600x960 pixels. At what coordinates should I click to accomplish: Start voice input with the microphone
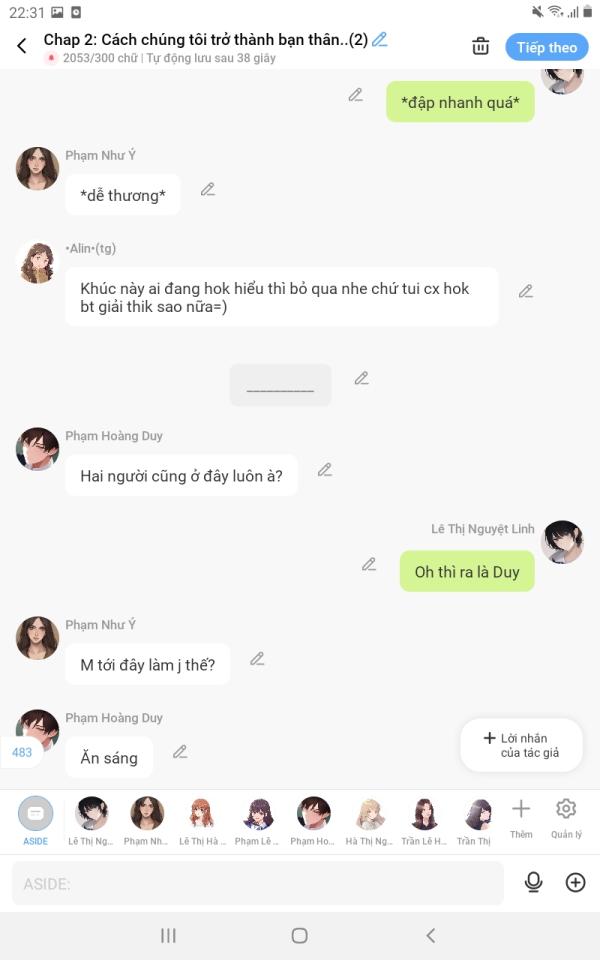click(x=534, y=882)
